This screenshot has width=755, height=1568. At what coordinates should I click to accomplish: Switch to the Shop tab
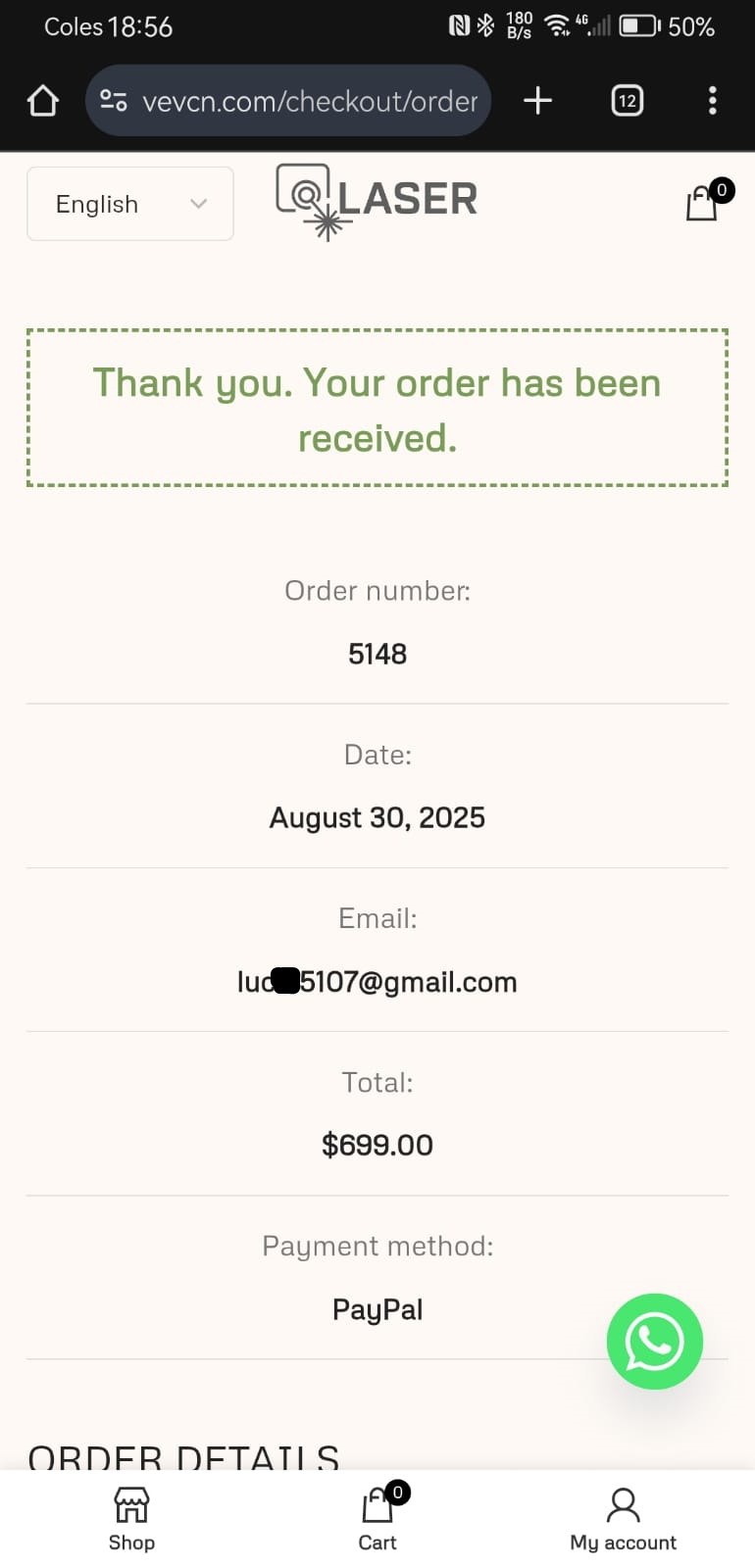coord(131,1519)
